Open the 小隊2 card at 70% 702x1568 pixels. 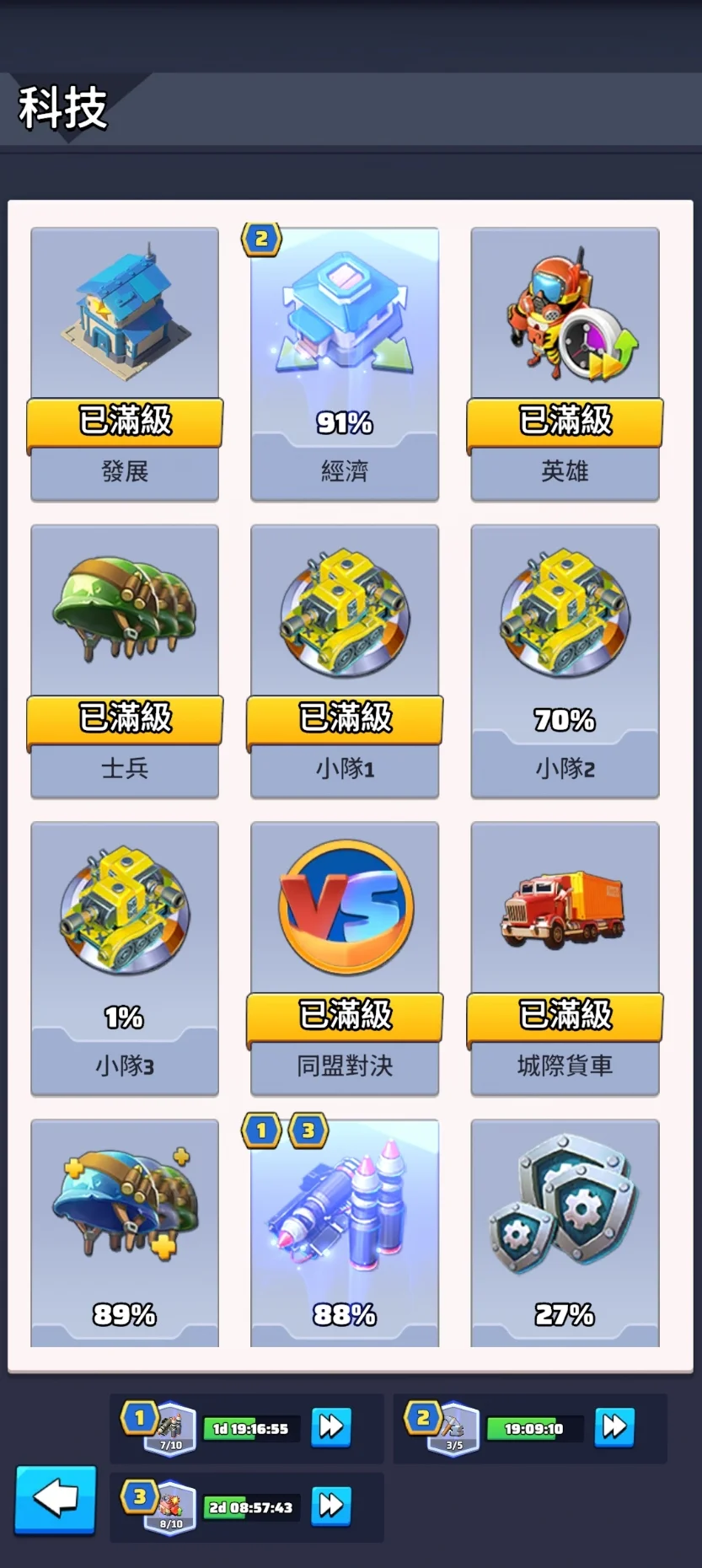coord(565,660)
